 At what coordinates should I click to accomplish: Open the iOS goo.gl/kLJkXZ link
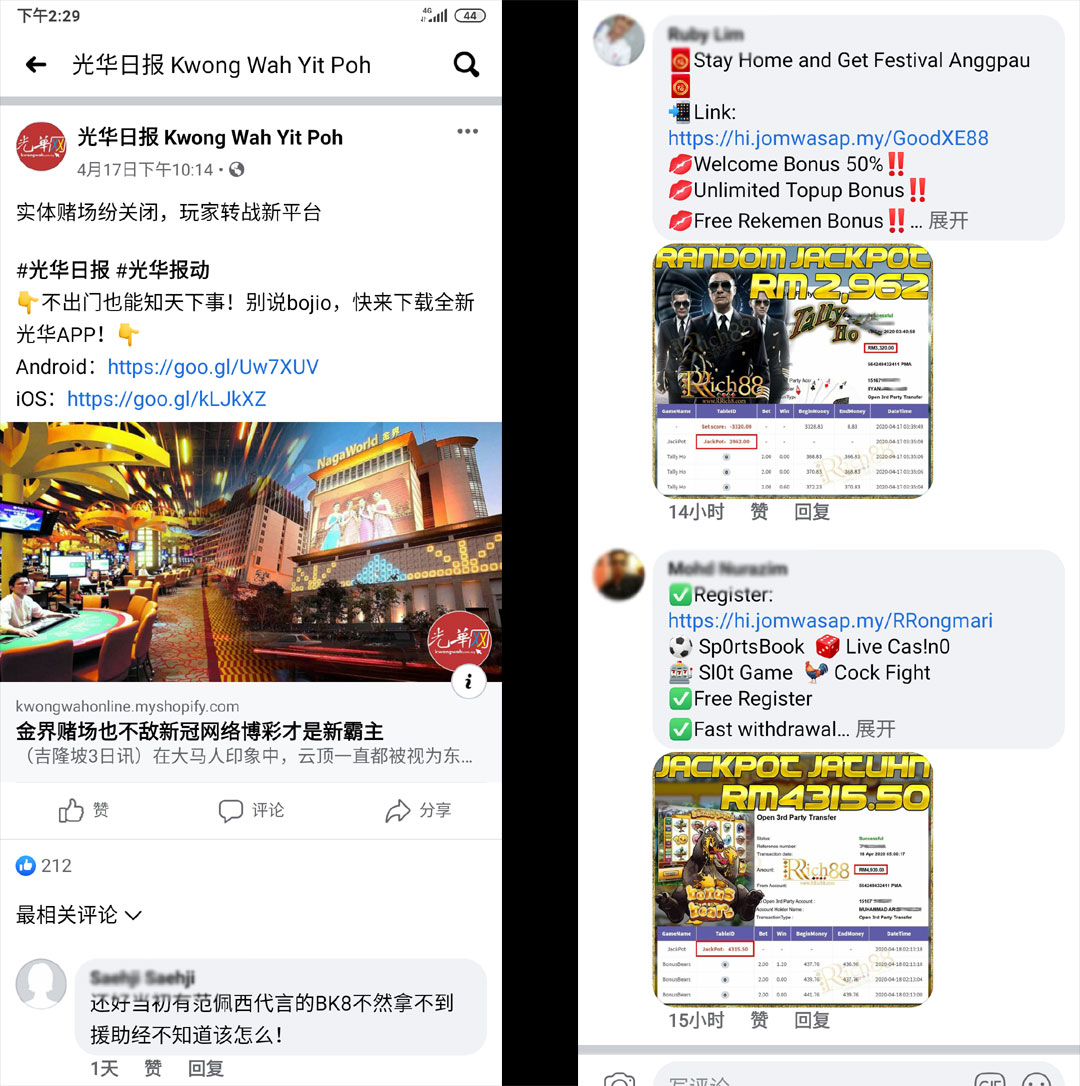tap(166, 399)
